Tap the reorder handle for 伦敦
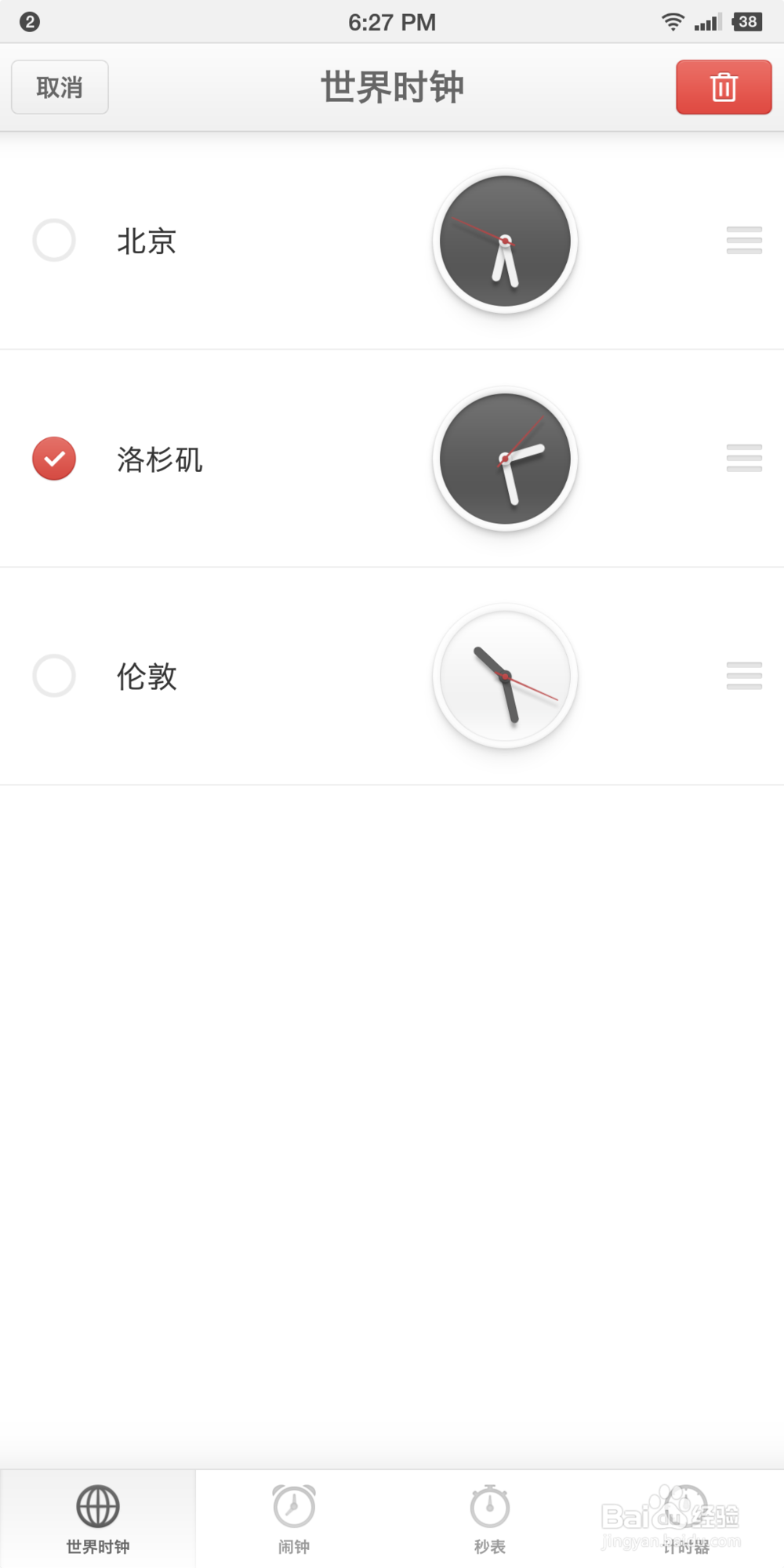The image size is (784, 1568). (744, 675)
